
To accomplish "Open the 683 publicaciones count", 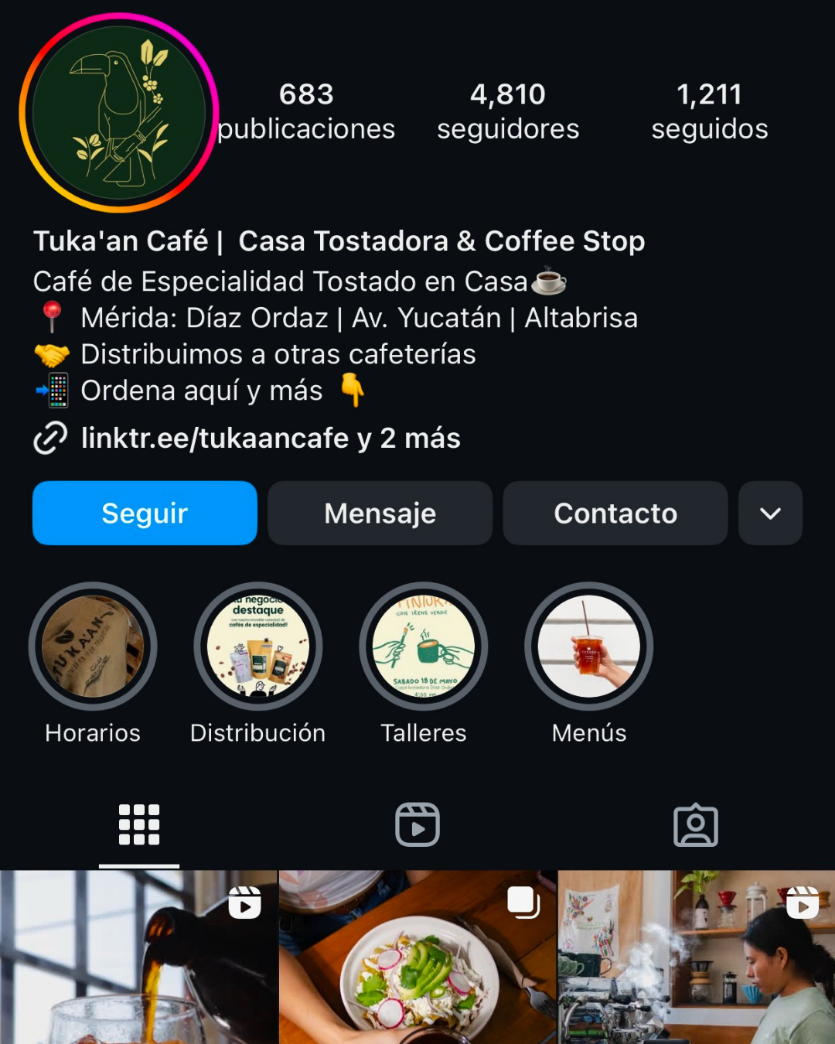I will coord(306,111).
